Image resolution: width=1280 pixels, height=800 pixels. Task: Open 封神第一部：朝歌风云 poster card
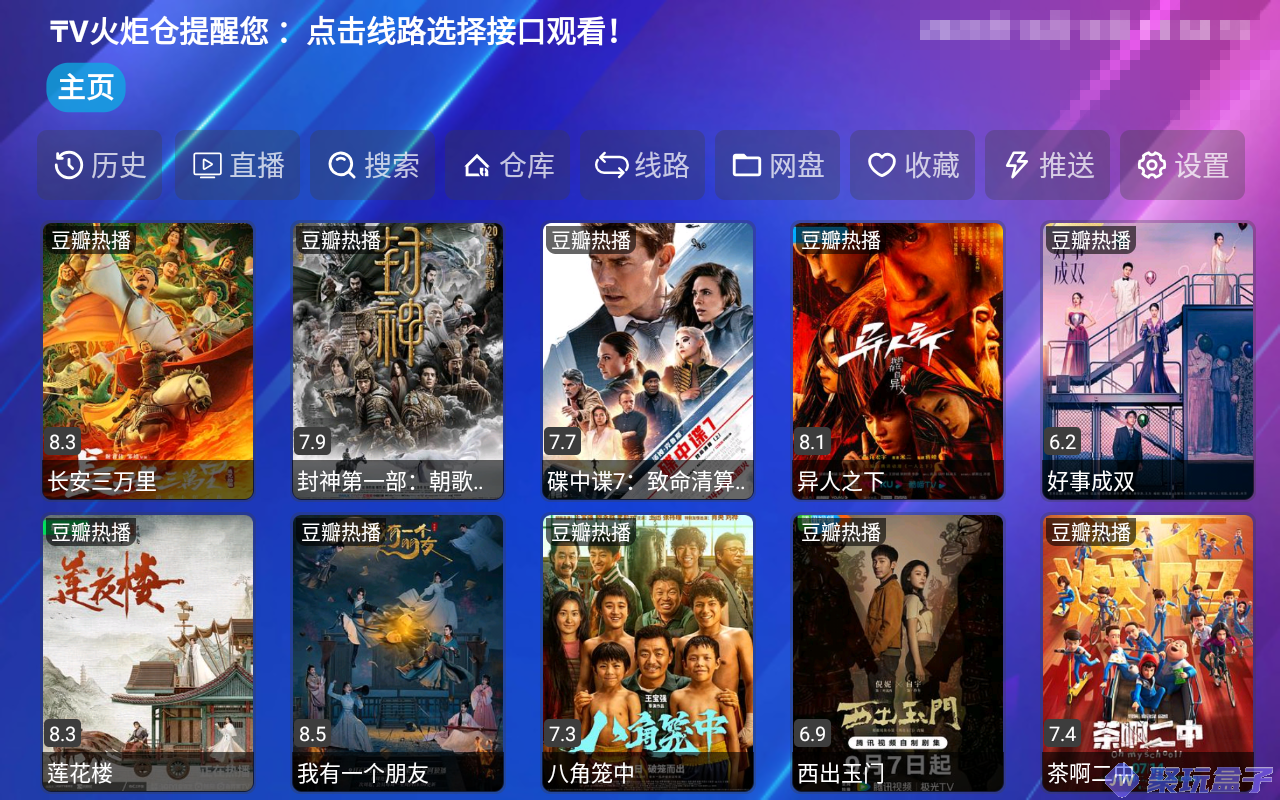[398, 360]
